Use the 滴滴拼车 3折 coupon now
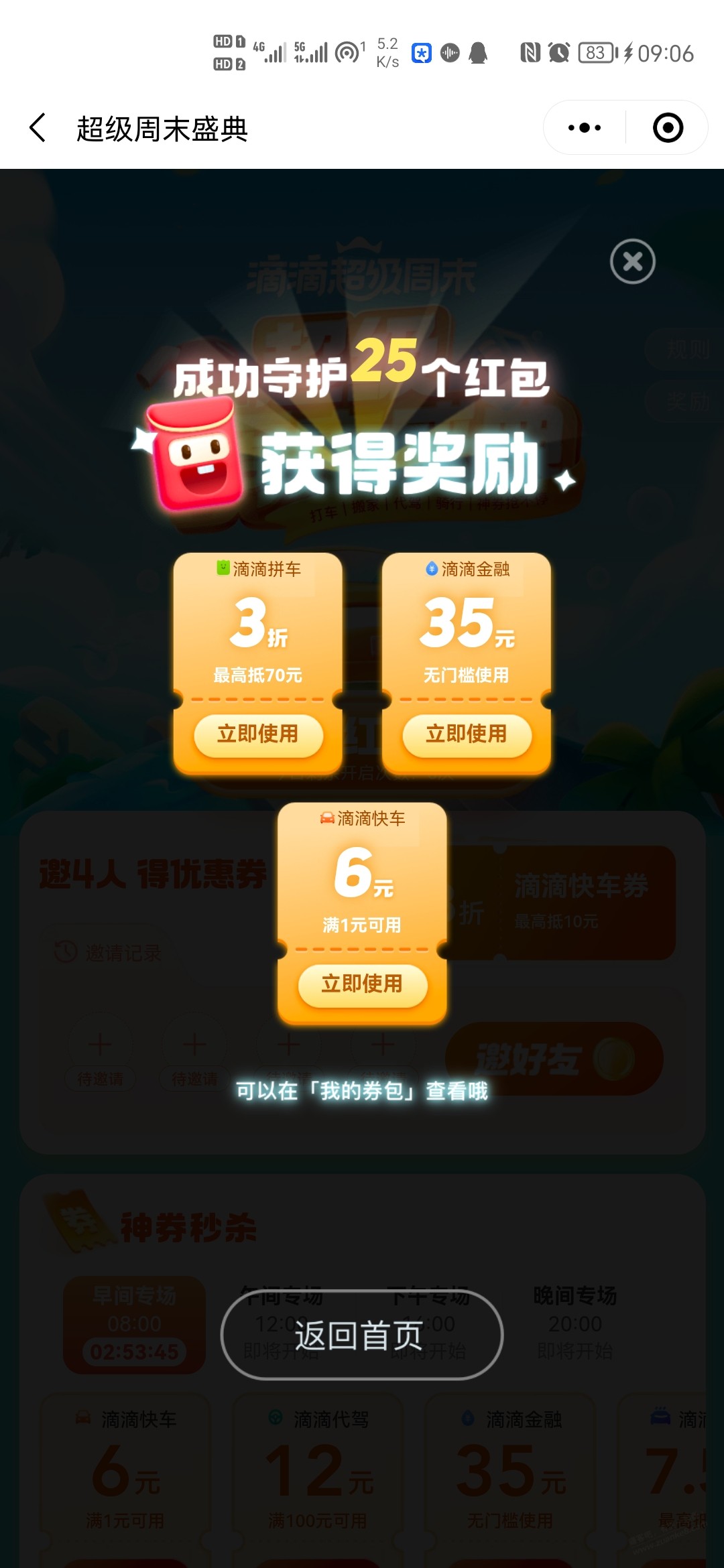This screenshot has height=1568, width=724. point(258,734)
